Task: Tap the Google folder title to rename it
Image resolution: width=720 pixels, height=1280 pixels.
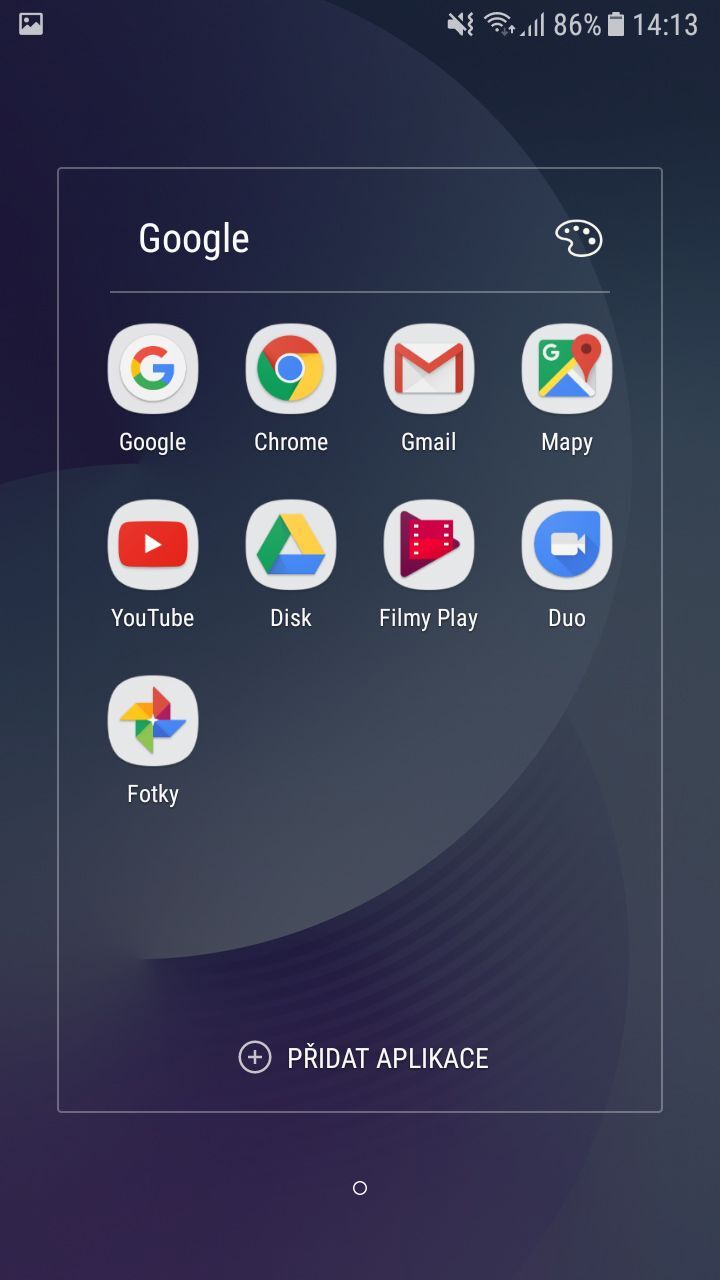Action: point(194,238)
